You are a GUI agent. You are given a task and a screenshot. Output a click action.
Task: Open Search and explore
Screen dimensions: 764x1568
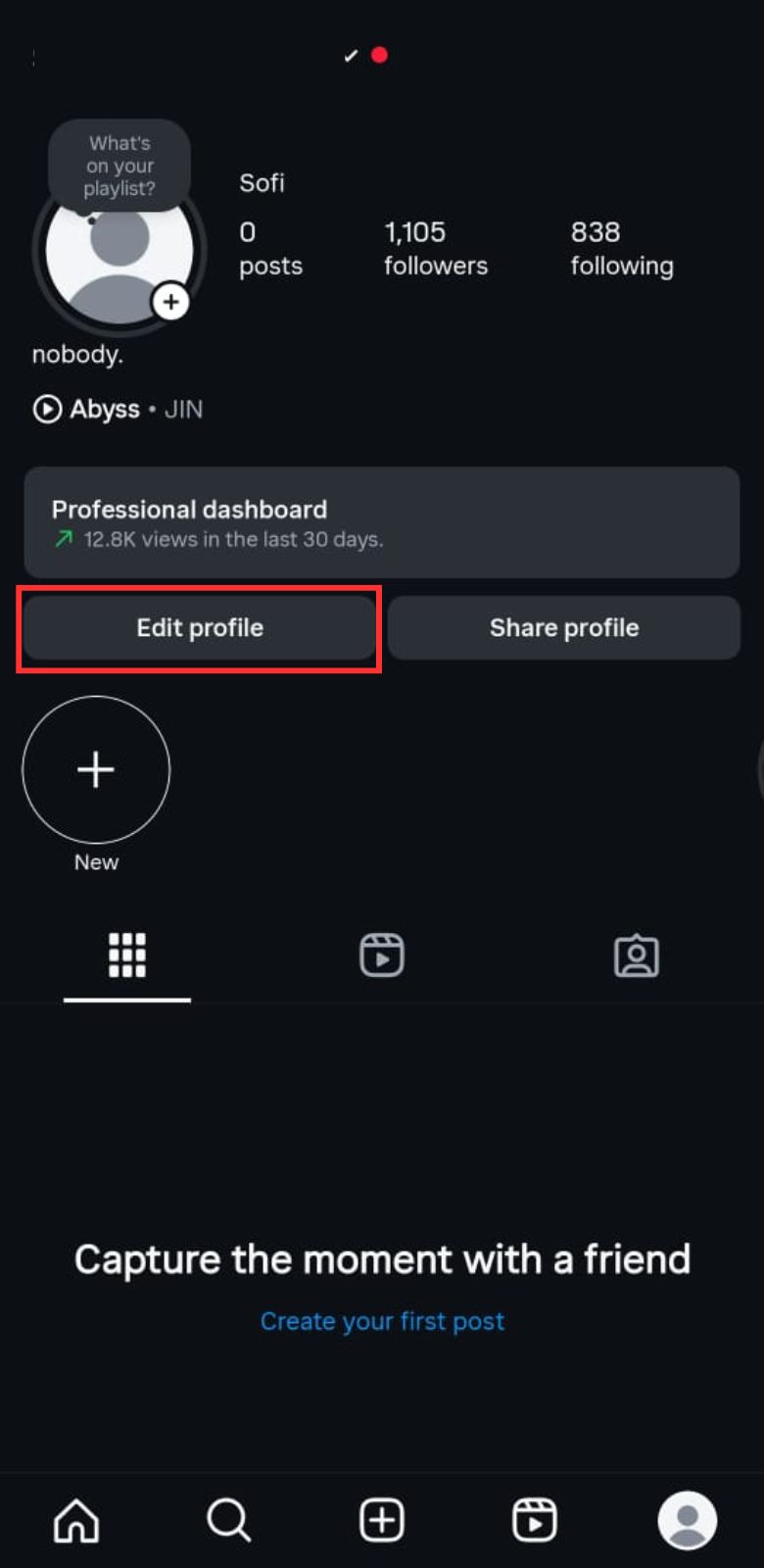click(x=229, y=1521)
